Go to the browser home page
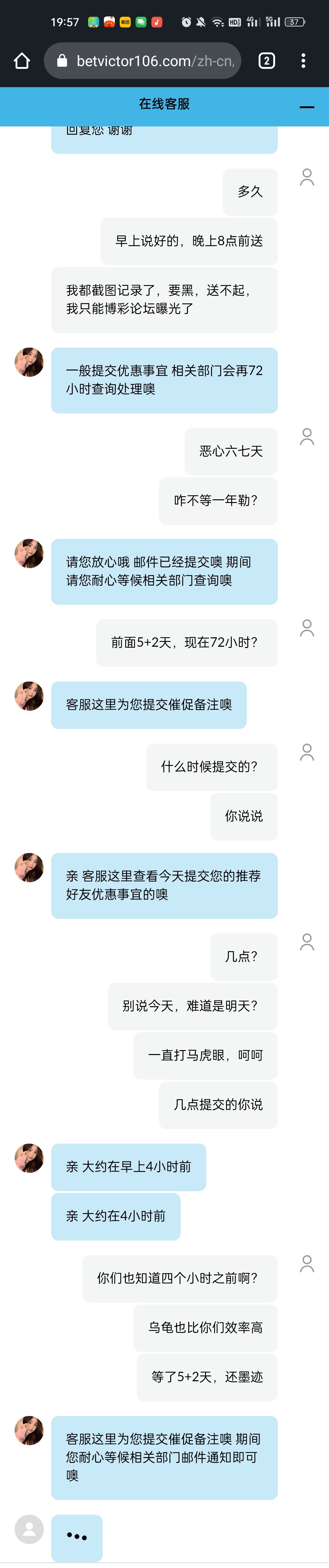Viewport: 329px width, 1568px height. click(22, 61)
